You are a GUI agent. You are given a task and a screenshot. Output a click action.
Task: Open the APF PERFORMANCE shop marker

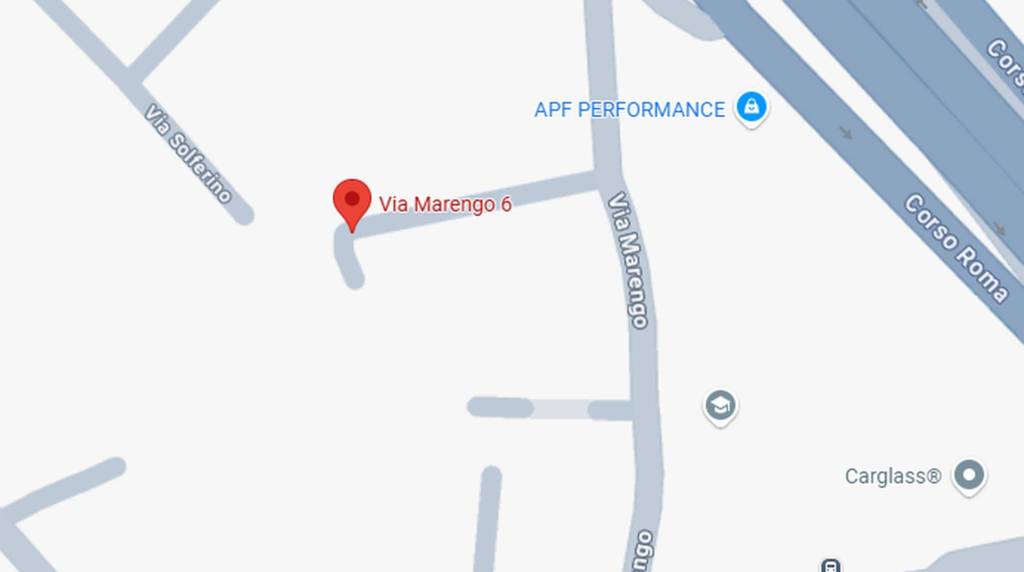click(751, 106)
